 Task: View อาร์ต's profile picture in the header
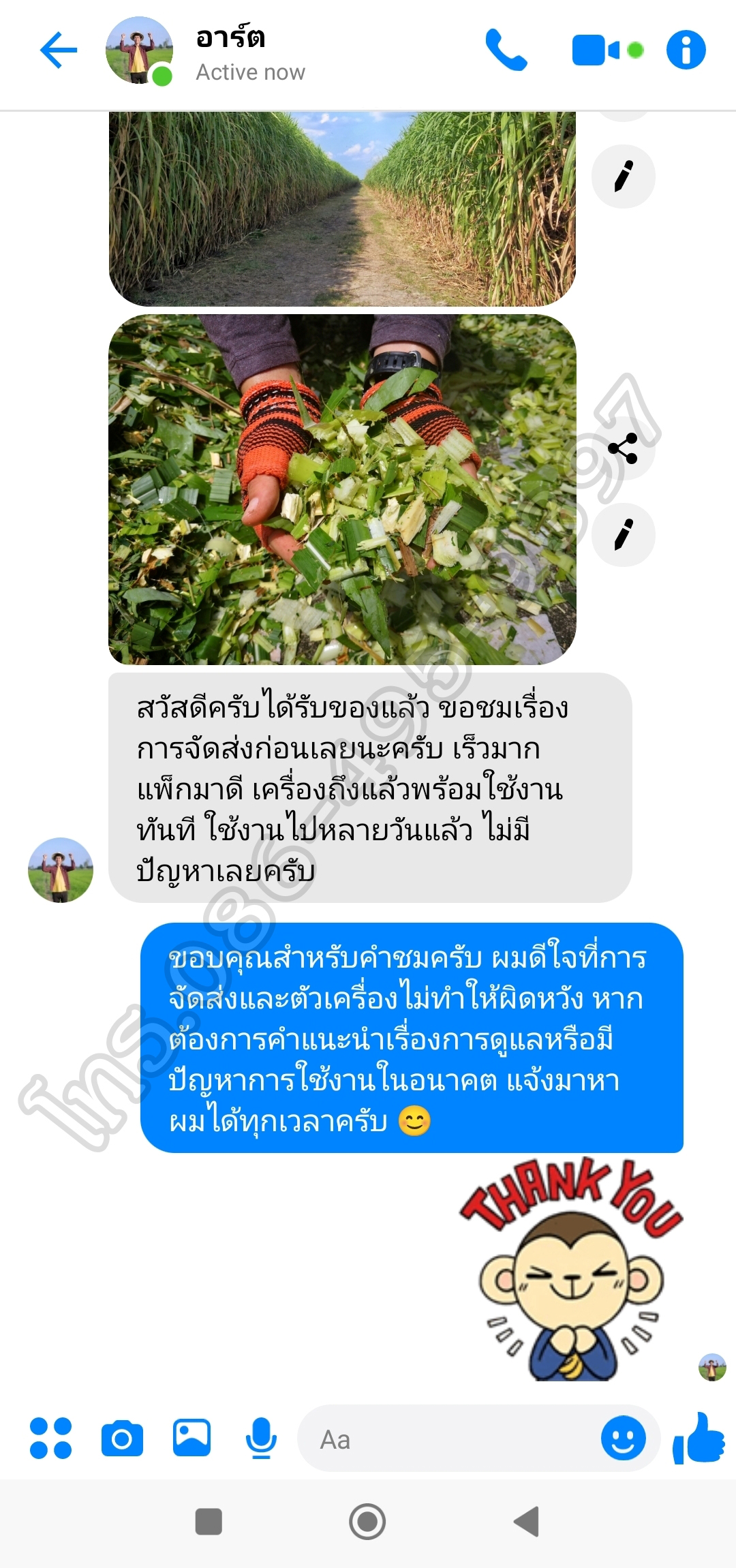(138, 50)
